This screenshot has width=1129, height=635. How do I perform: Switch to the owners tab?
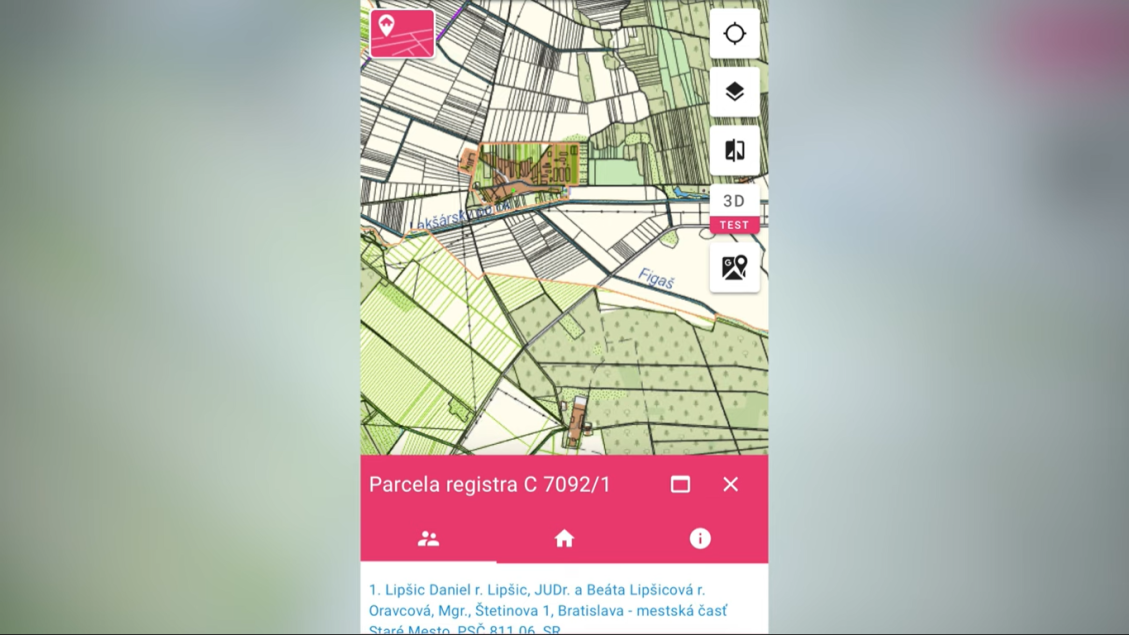click(x=428, y=539)
